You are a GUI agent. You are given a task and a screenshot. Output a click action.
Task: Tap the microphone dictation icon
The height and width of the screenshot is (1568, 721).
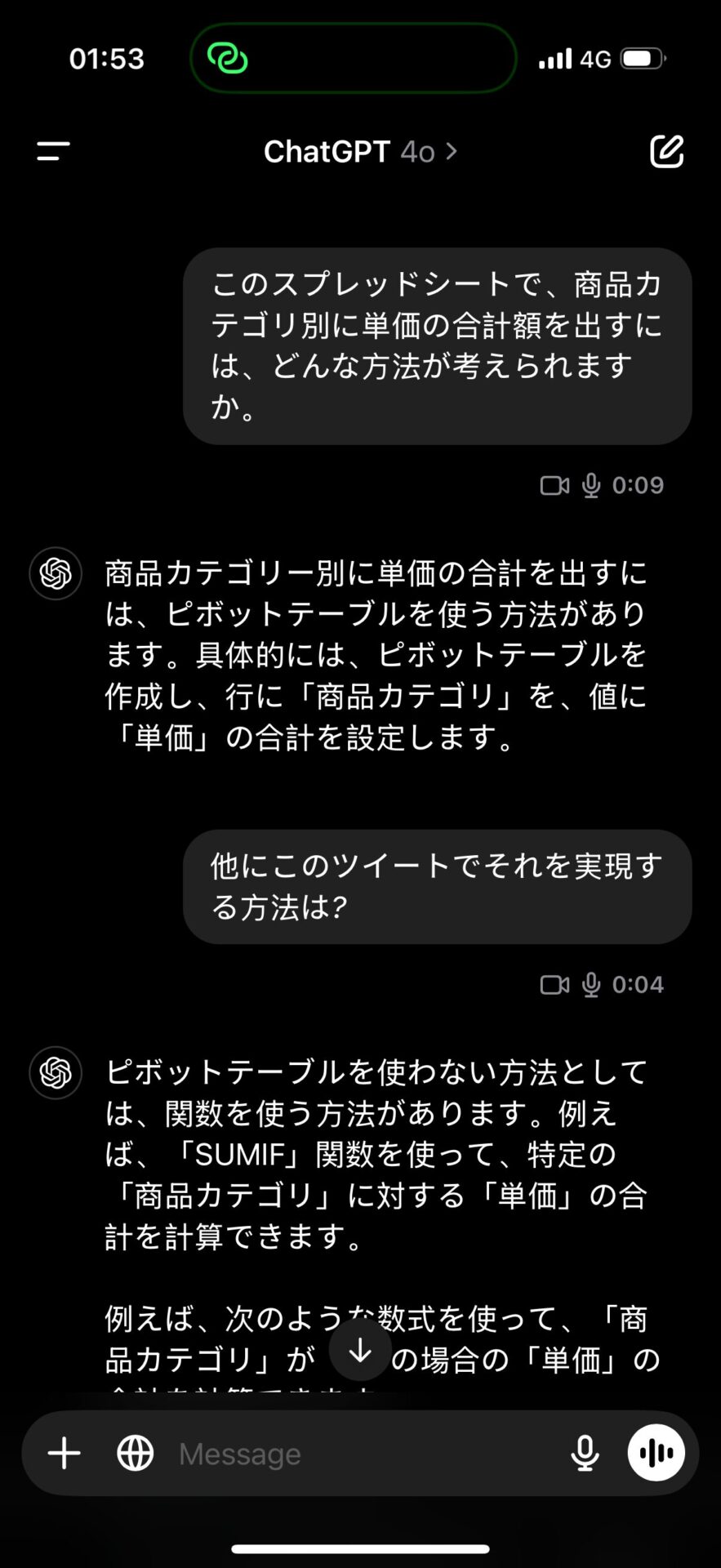585,1454
